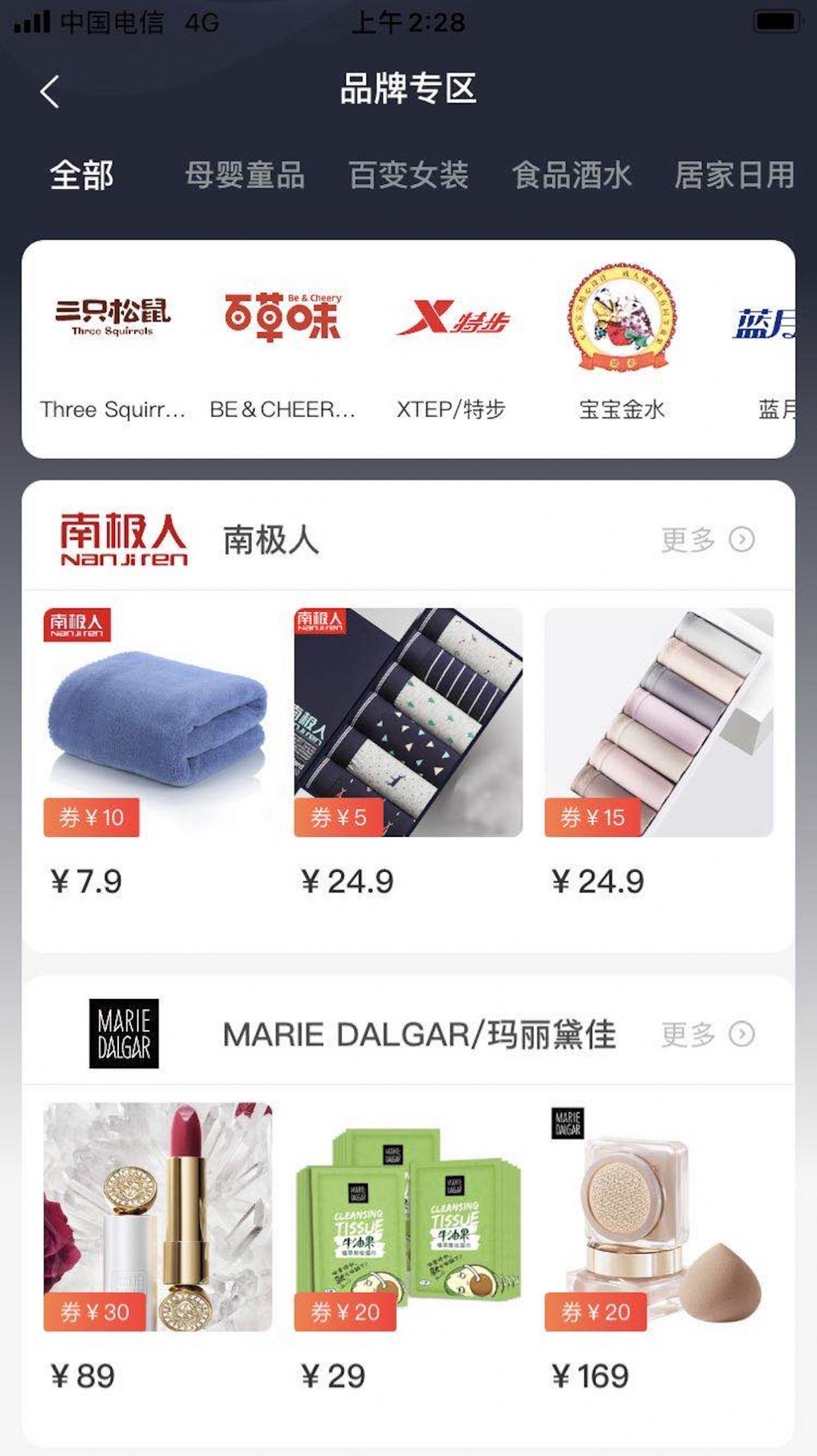
Task: Tap the back arrow to return
Action: (x=48, y=92)
